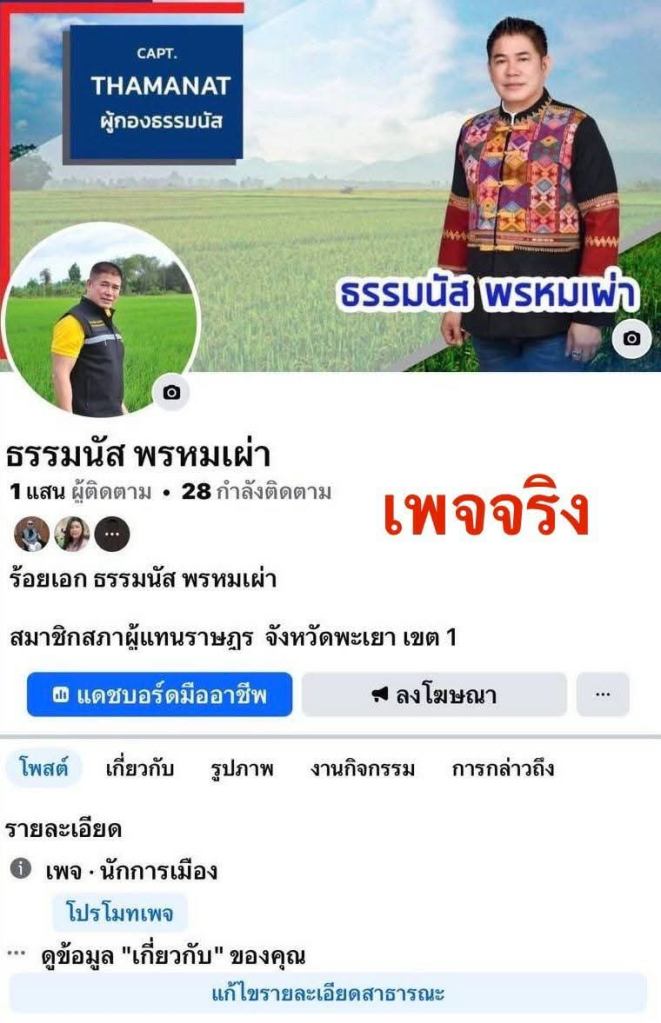661x1023 pixels.
Task: Open ดูข้อมูล "เกี่ยวกับ" ของคุณ
Action: tap(173, 954)
